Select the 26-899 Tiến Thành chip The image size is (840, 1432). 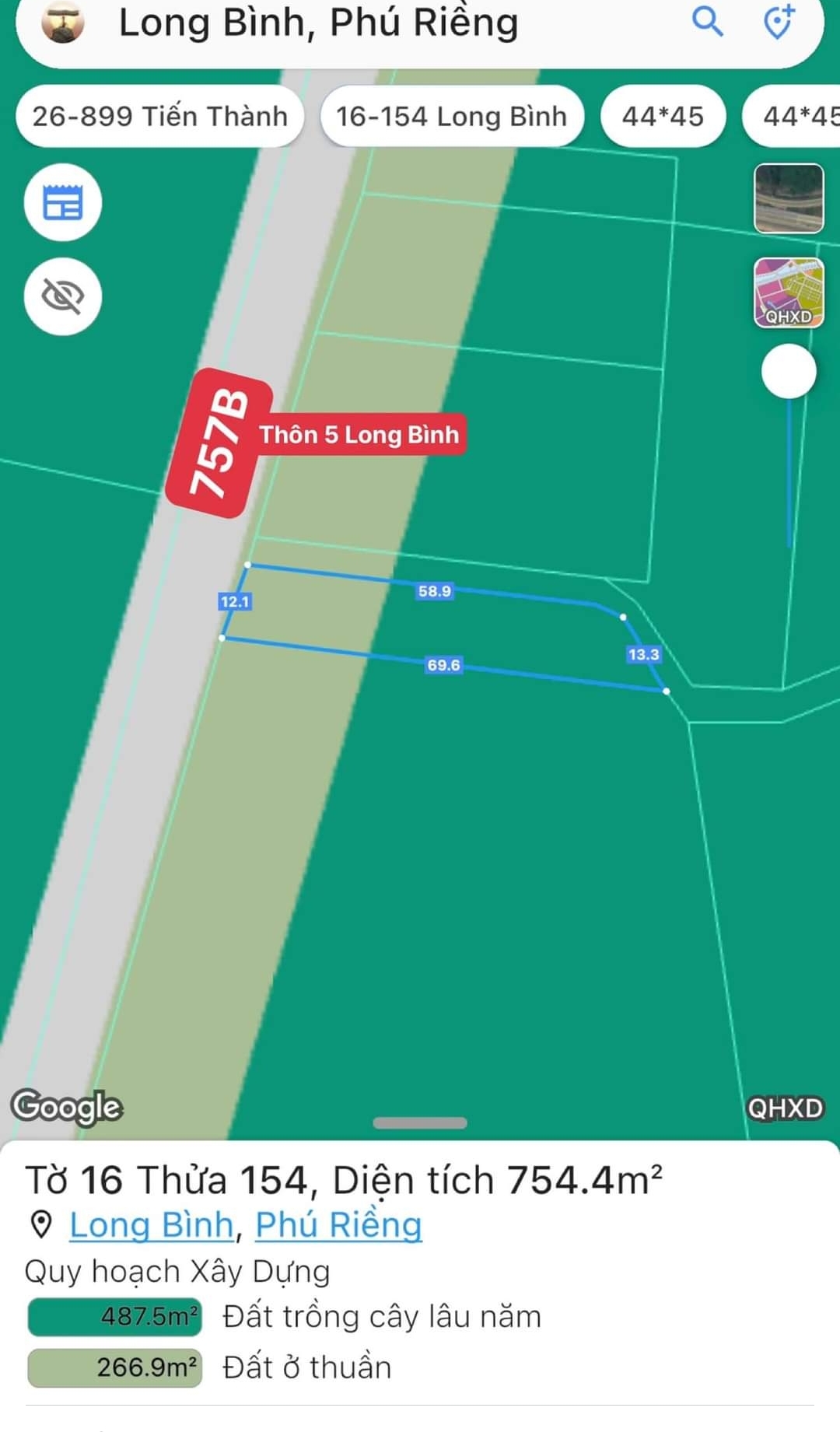159,117
